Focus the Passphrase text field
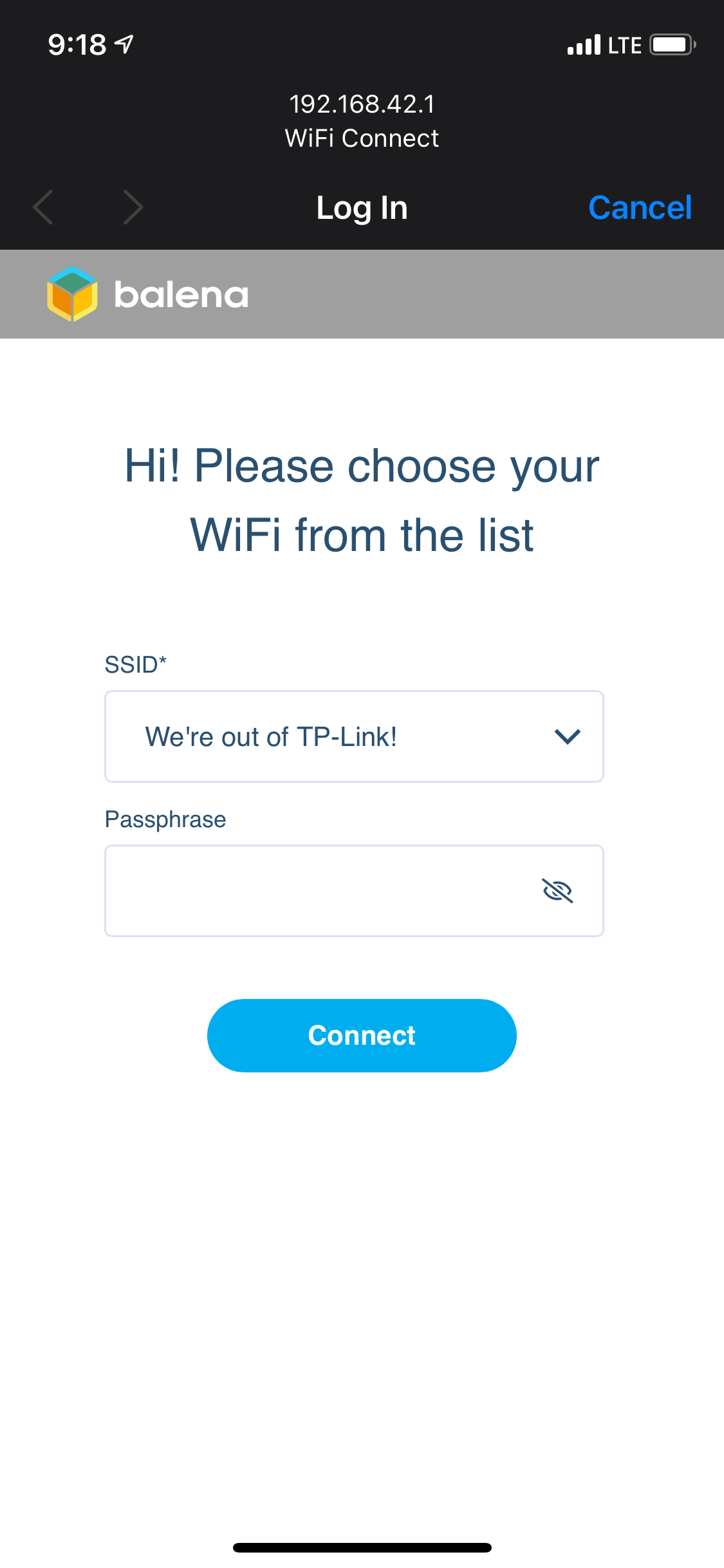 315,891
